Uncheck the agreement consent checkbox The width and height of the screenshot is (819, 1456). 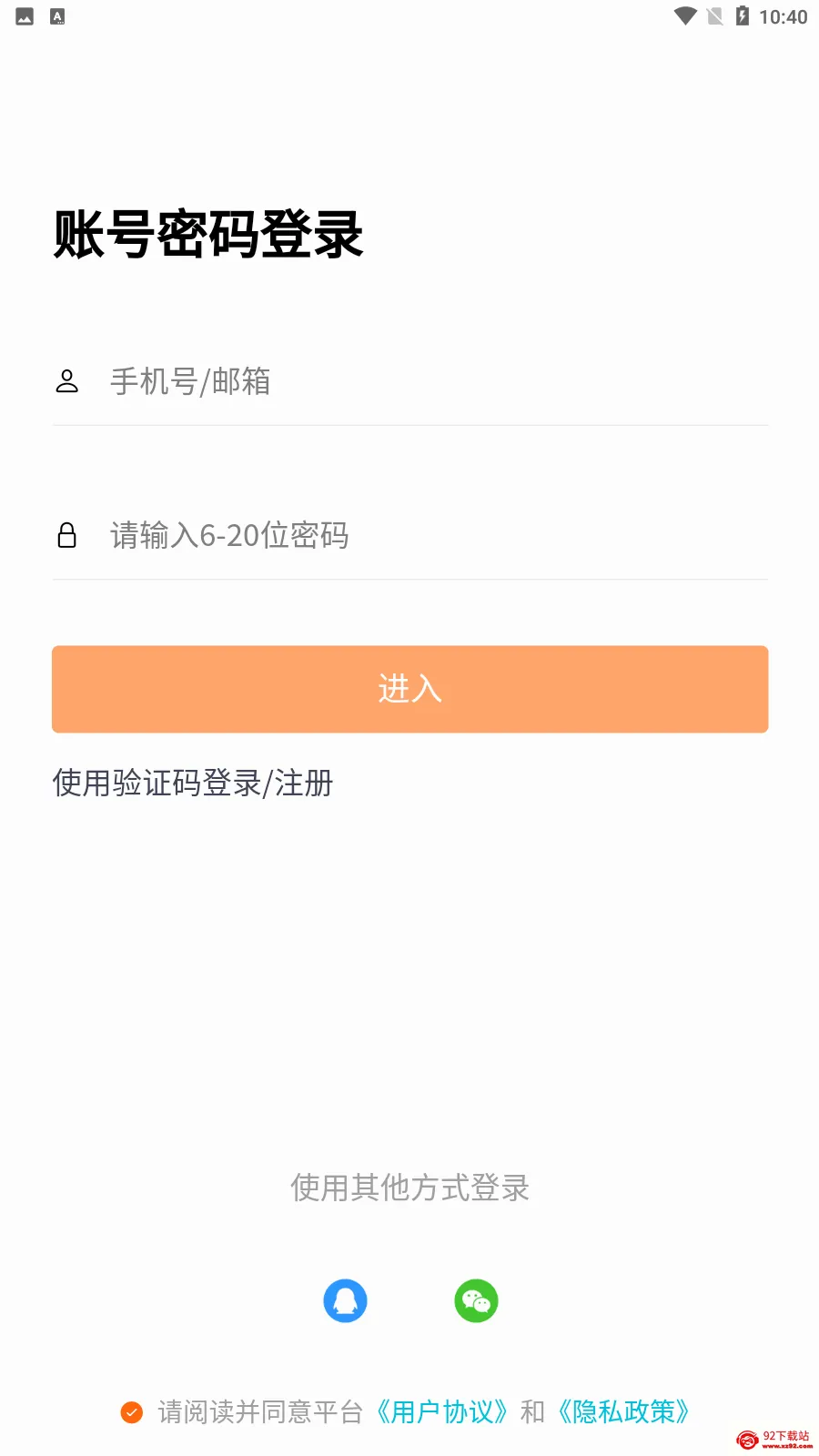tap(132, 1411)
